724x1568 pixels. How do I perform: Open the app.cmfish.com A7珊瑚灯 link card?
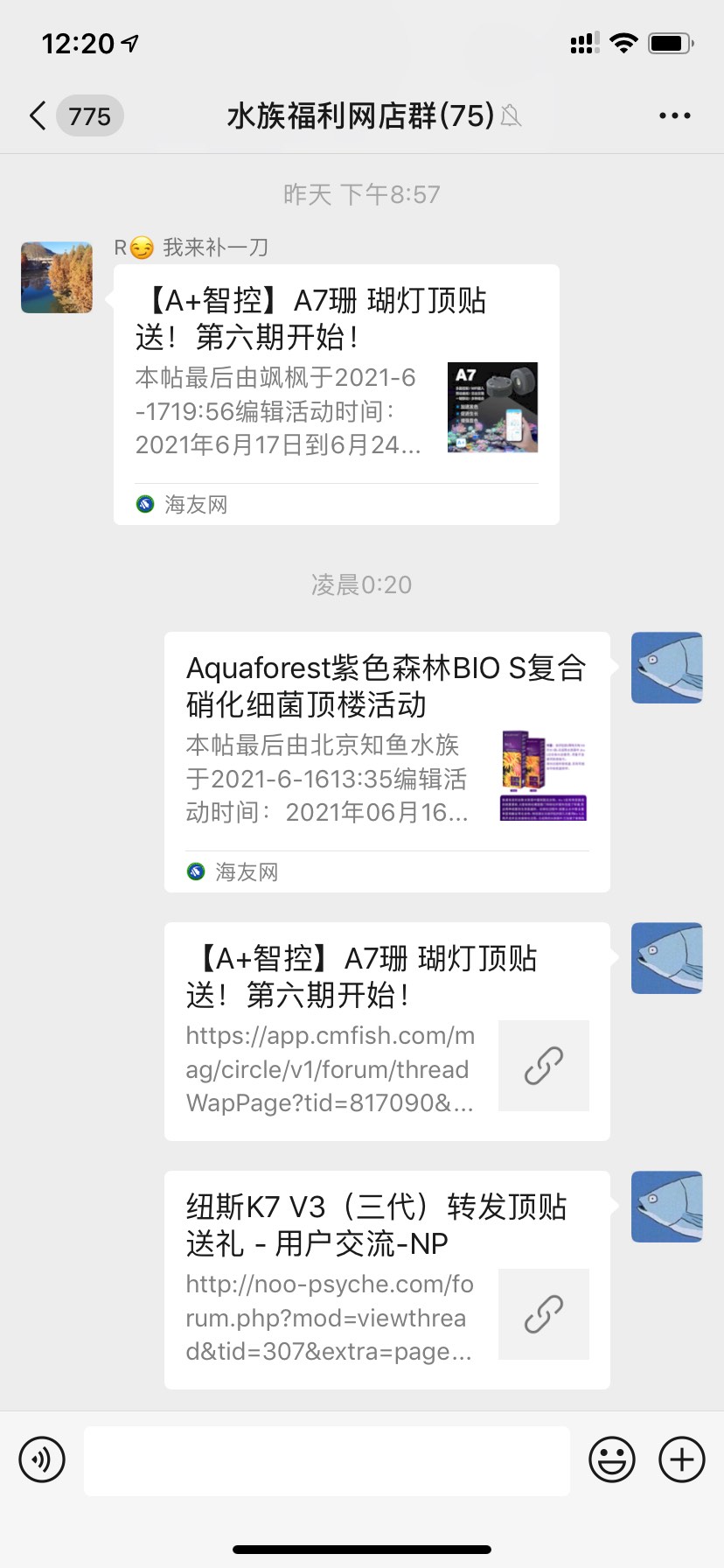click(x=386, y=1031)
